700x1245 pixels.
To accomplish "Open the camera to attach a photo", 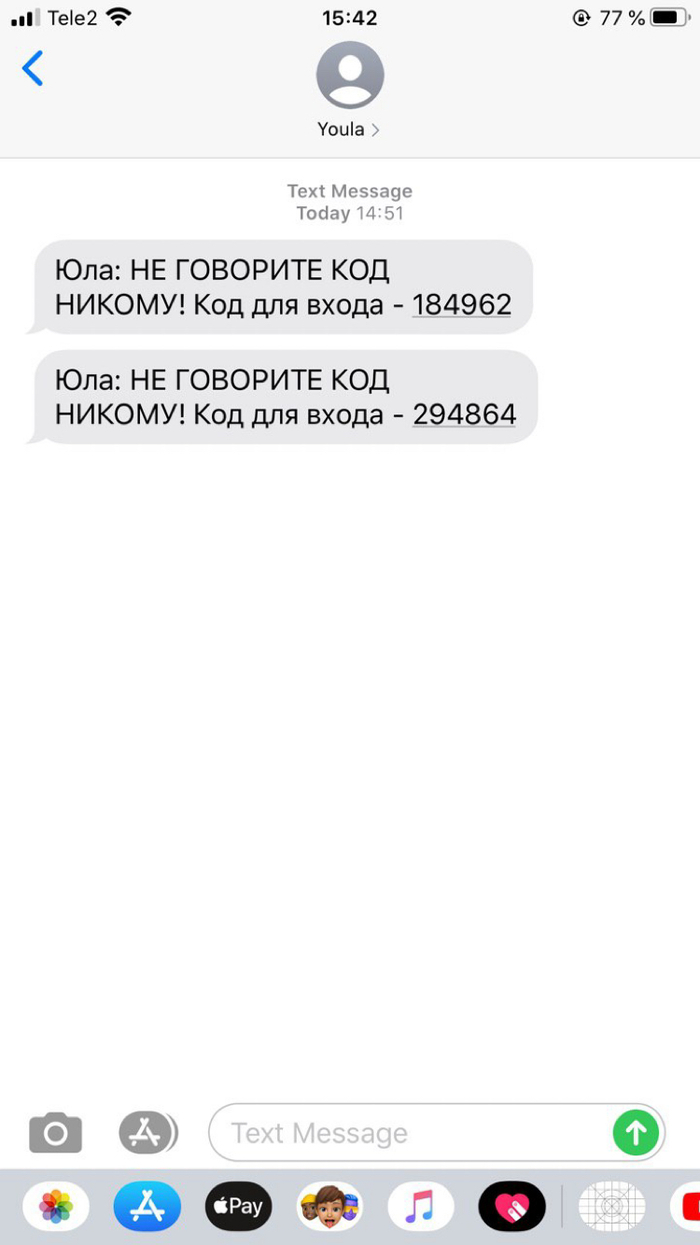I will (55, 1133).
